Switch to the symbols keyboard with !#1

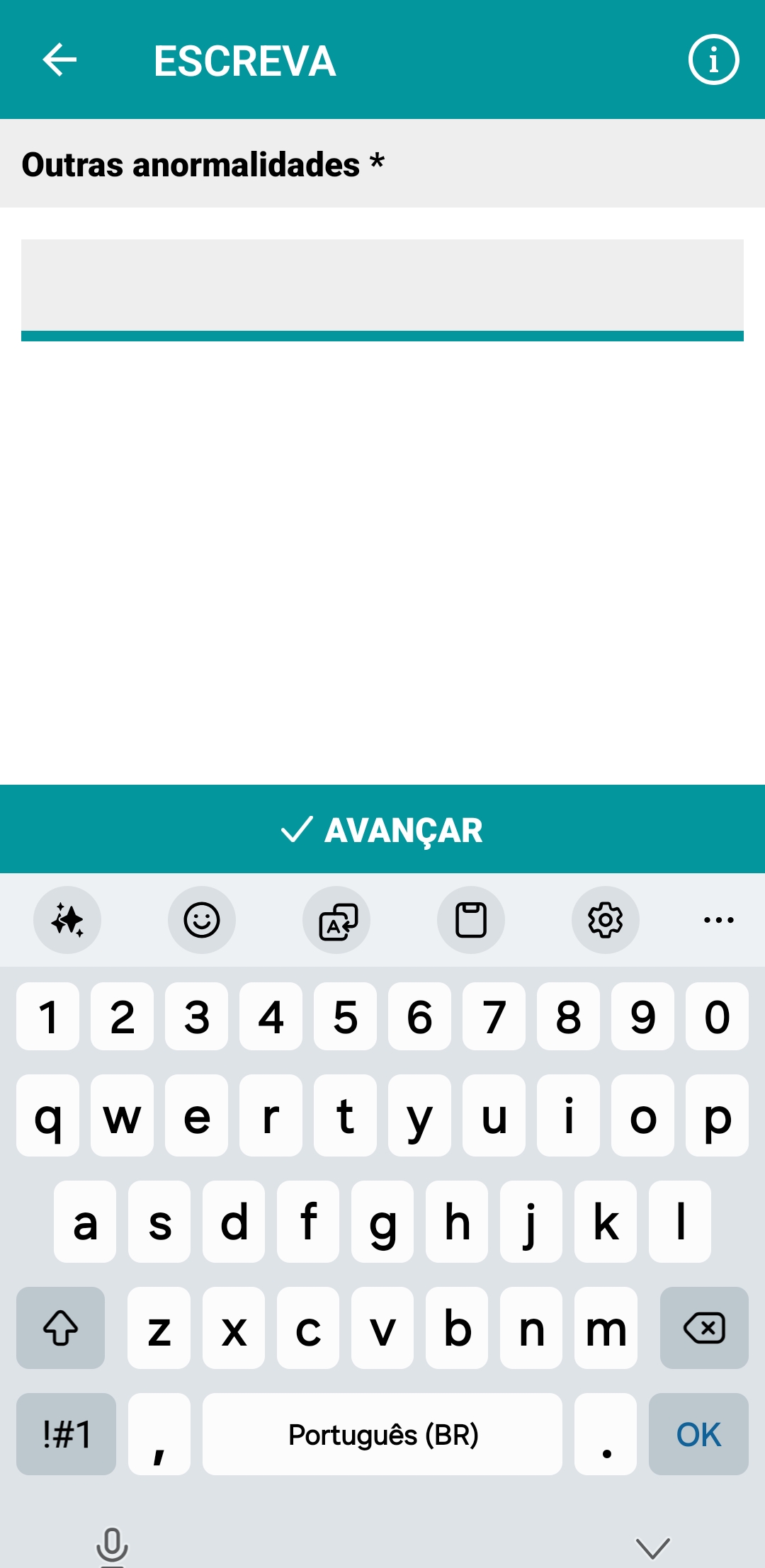67,1434
